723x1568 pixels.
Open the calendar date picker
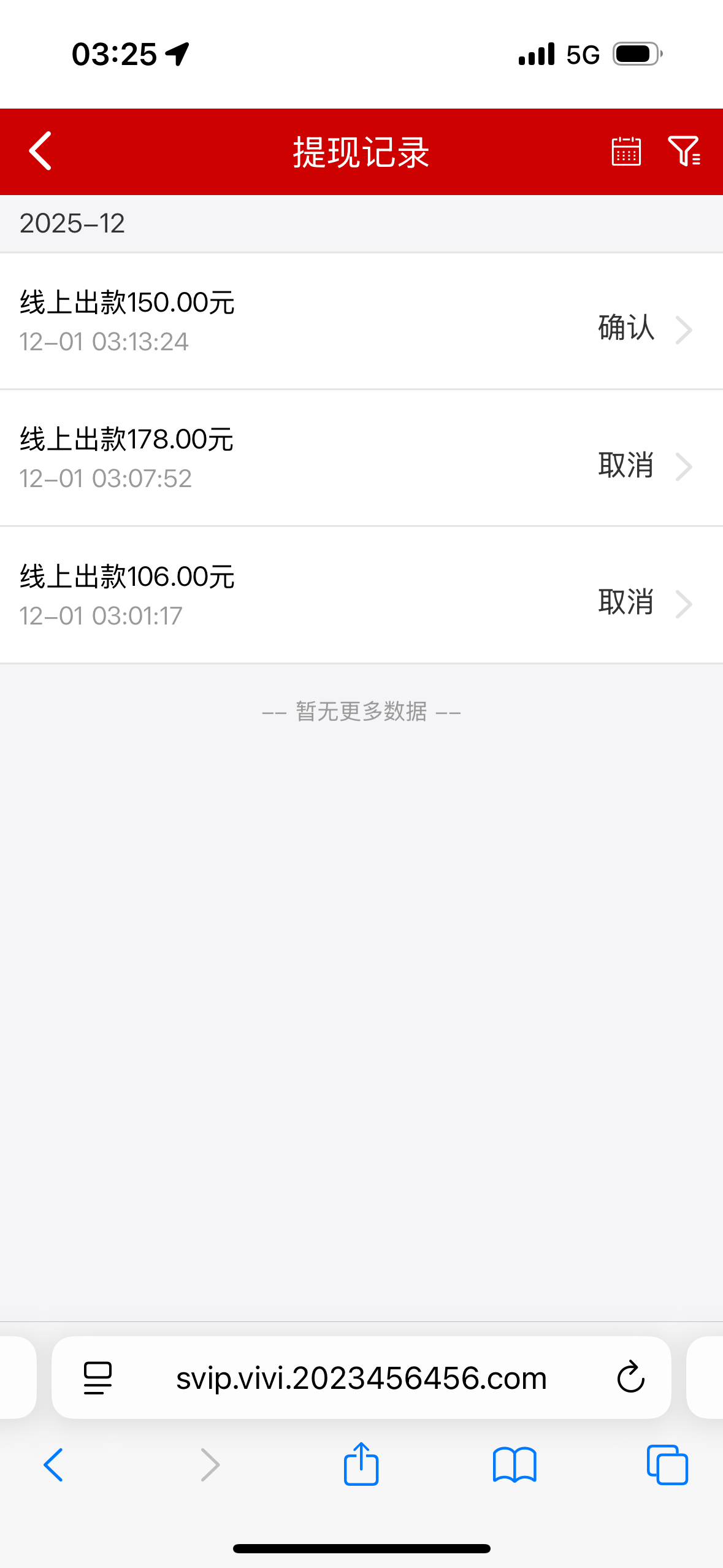626,151
